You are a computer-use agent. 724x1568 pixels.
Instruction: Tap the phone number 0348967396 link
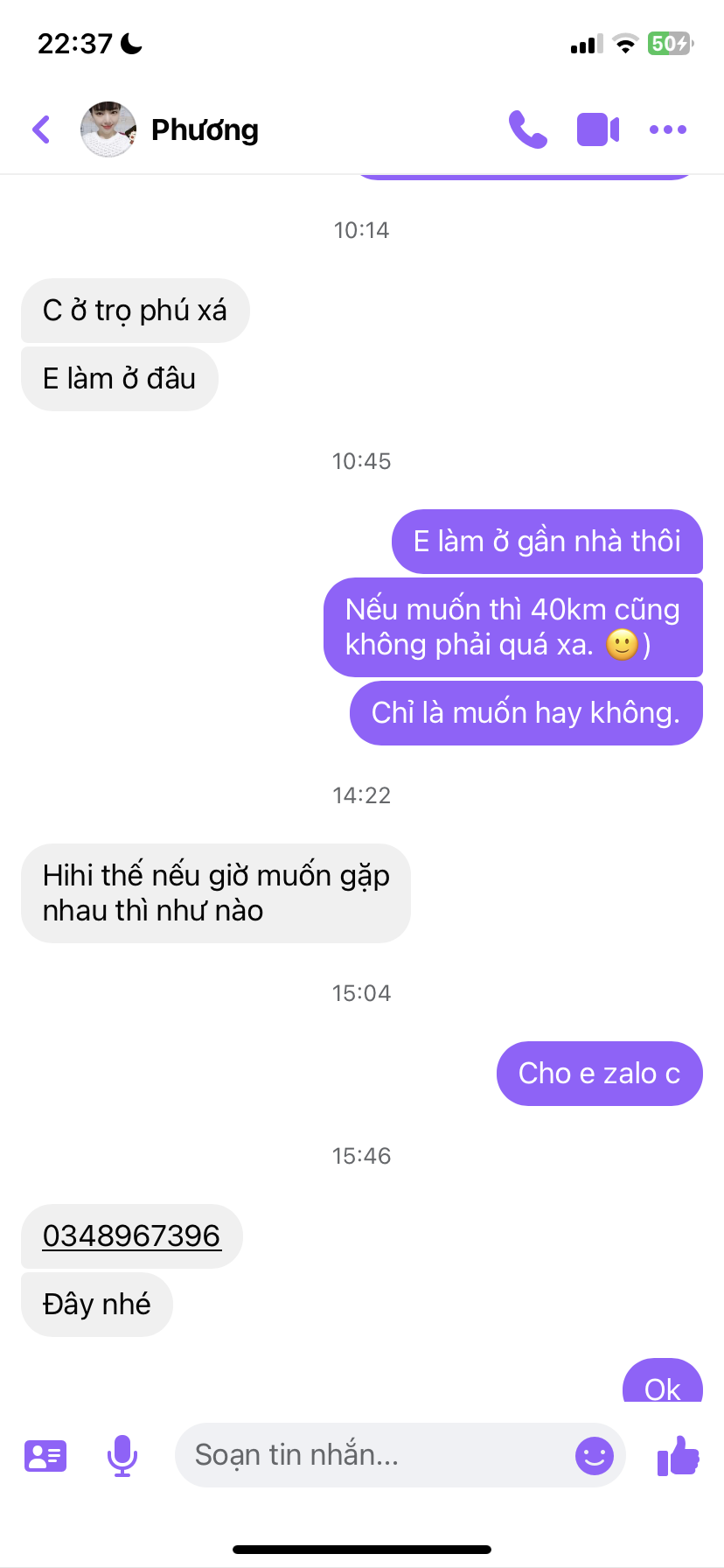[x=131, y=1235]
